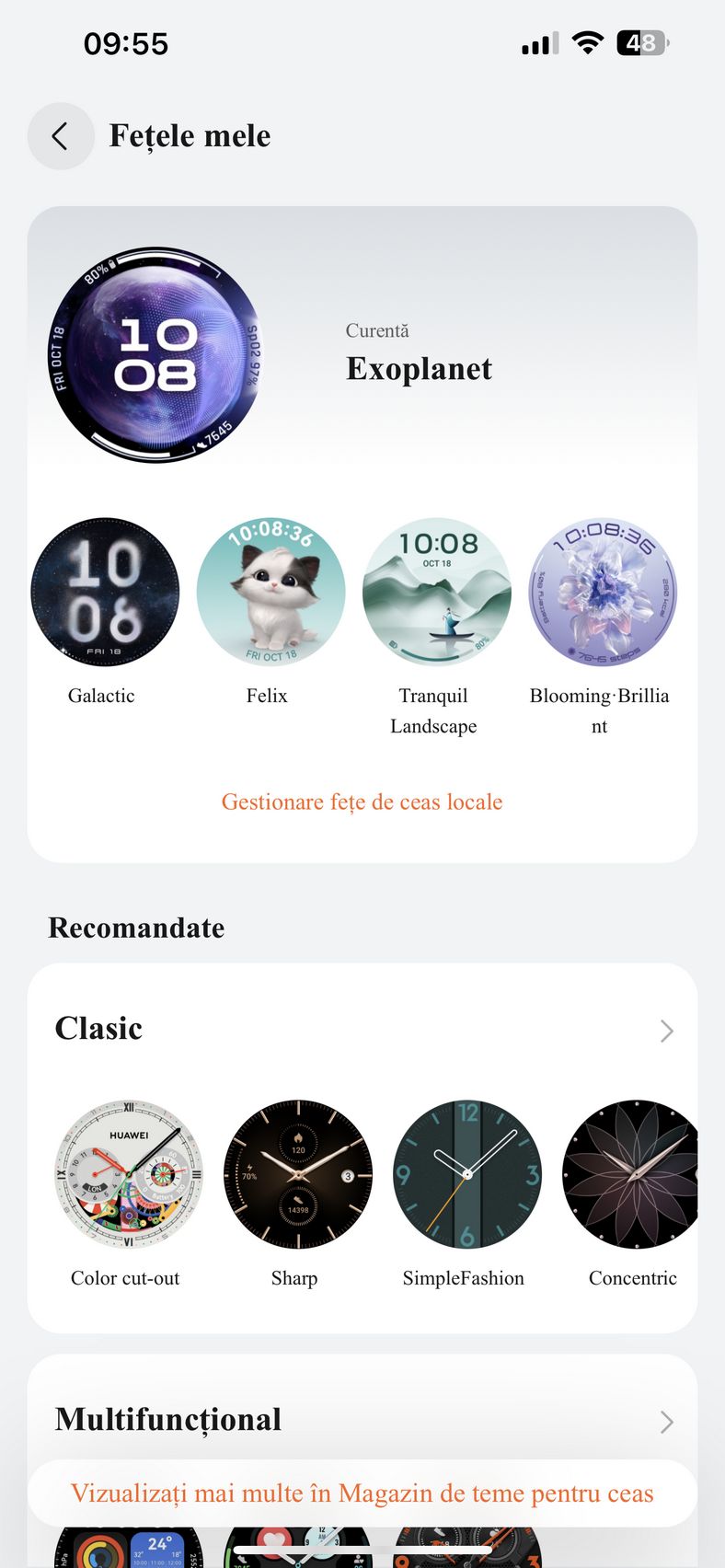Expand the Multifuncțional category
This screenshot has height=1568, width=725.
click(667, 1422)
